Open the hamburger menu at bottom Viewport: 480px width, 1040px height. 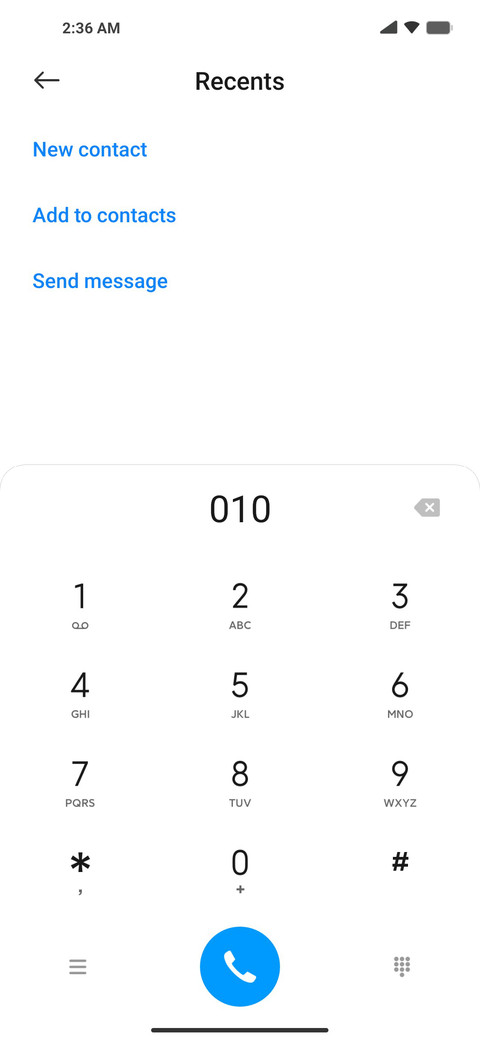pos(78,967)
